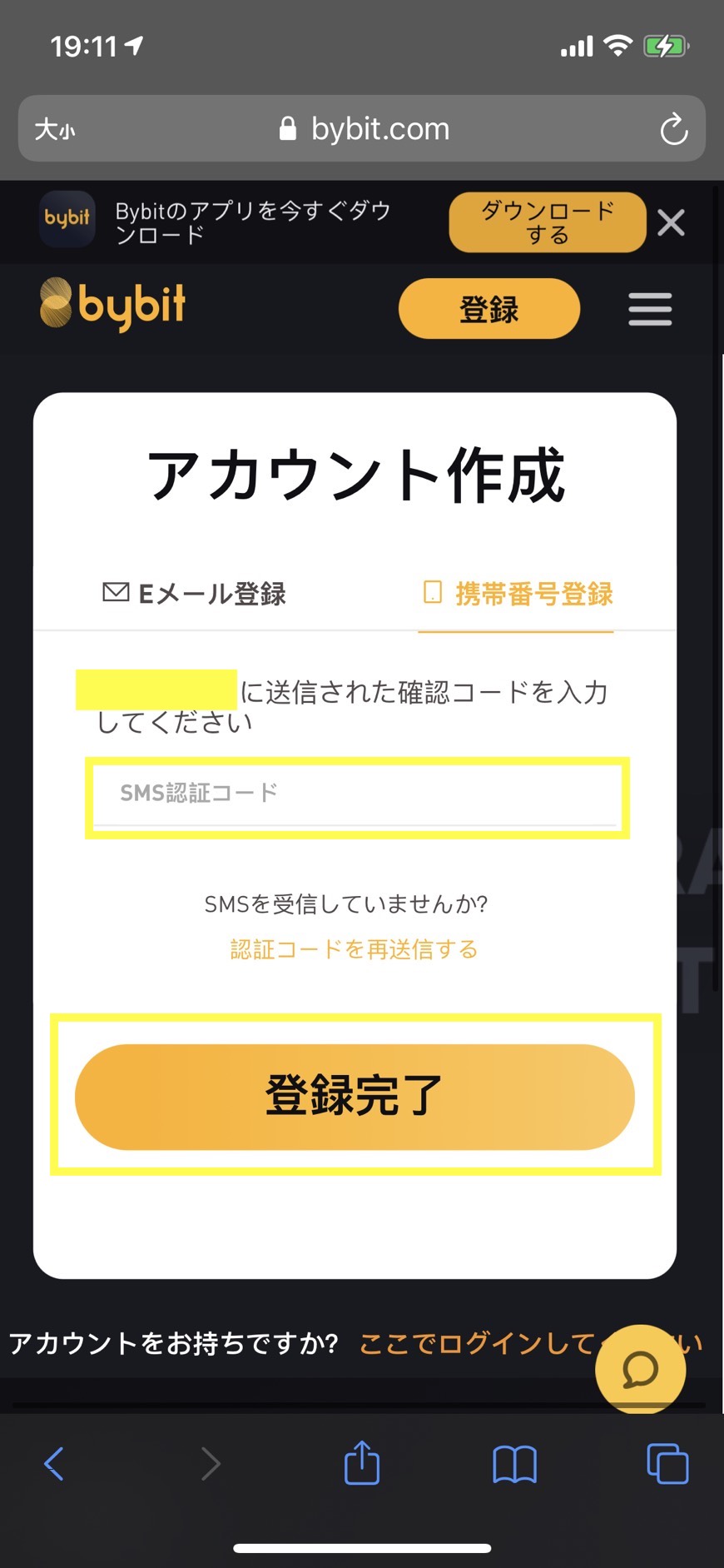Show open Safari tabs
Viewport: 724px width, 1568px height.
point(667,1463)
